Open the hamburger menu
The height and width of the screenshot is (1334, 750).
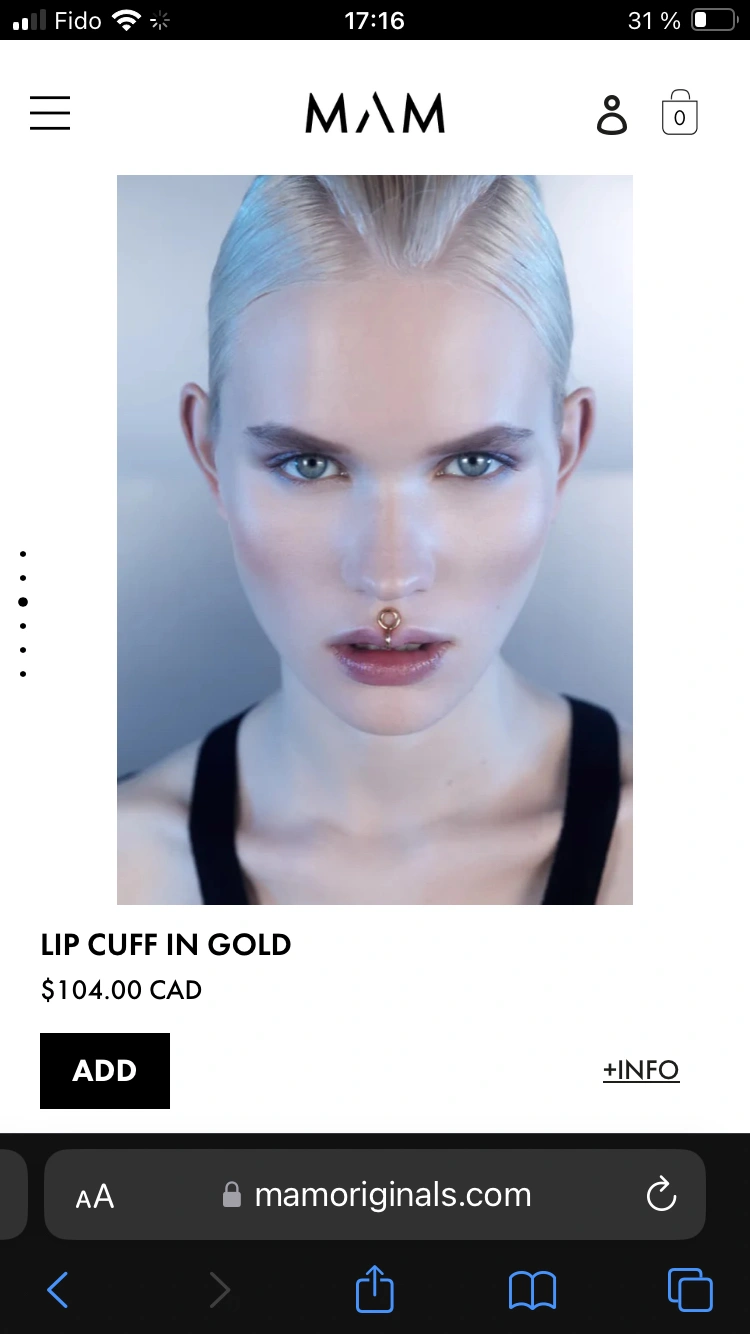50,113
